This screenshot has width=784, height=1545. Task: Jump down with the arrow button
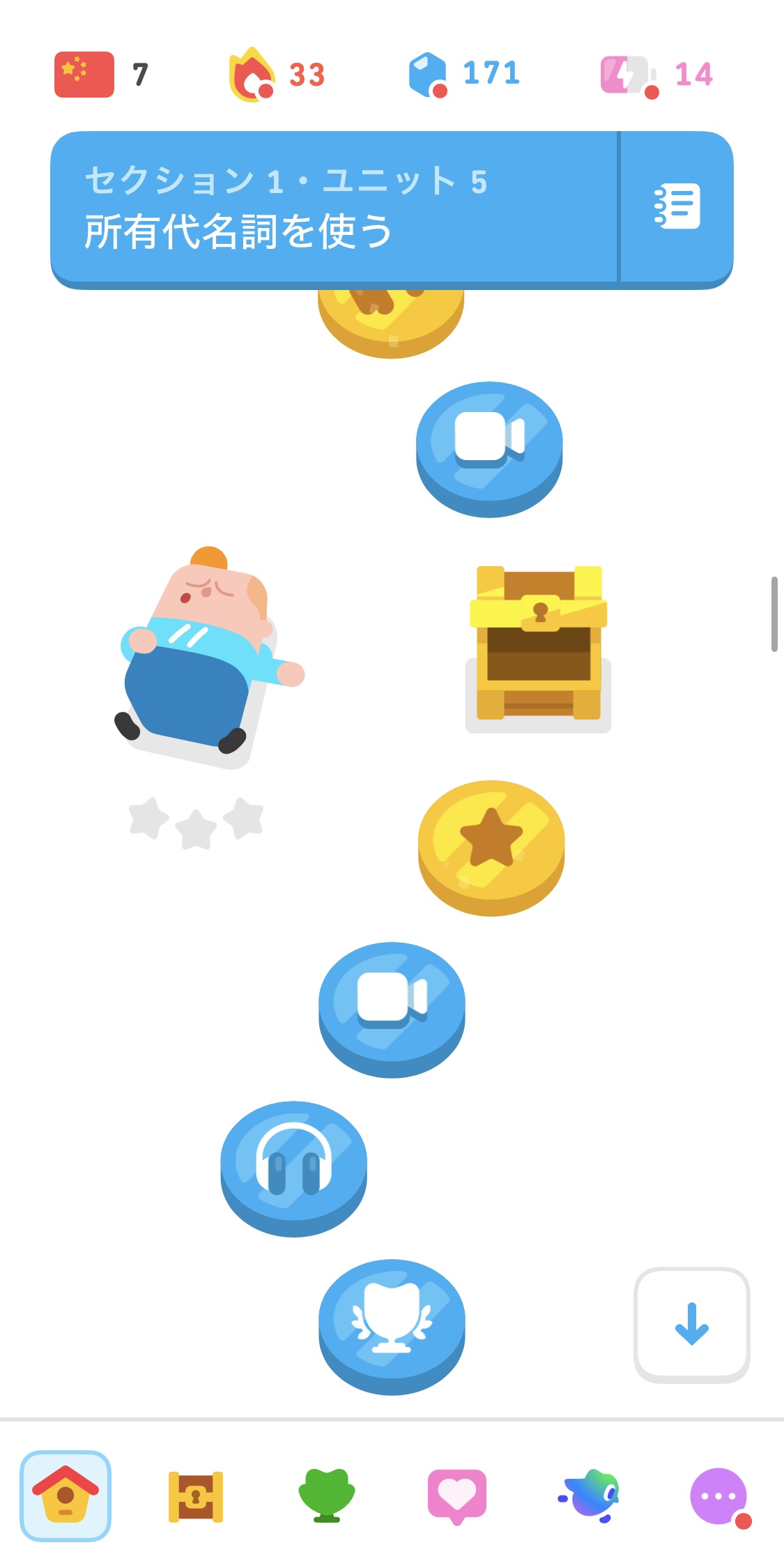(x=691, y=1324)
